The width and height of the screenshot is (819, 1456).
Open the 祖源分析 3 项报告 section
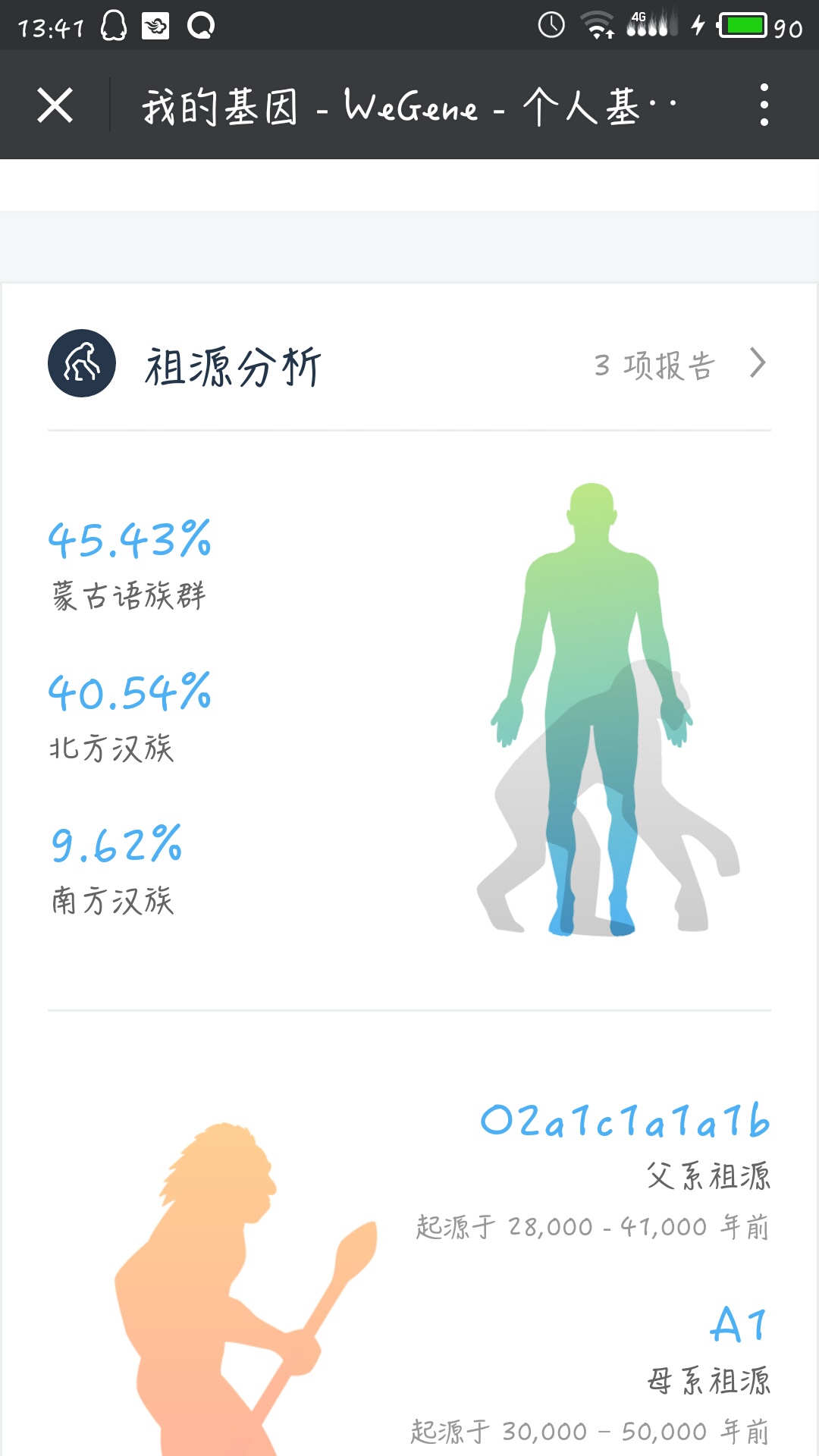coord(409,364)
